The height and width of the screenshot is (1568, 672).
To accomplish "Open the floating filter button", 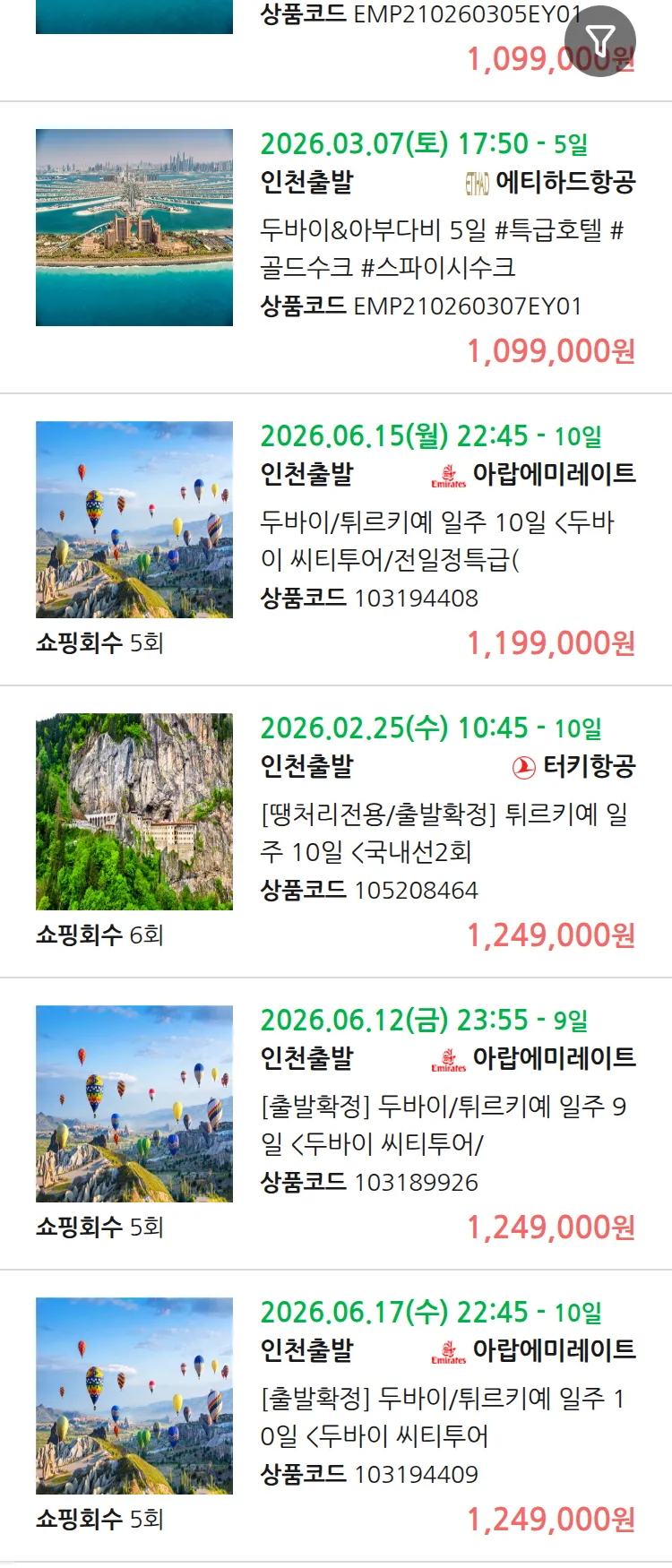I will pyautogui.click(x=599, y=41).
